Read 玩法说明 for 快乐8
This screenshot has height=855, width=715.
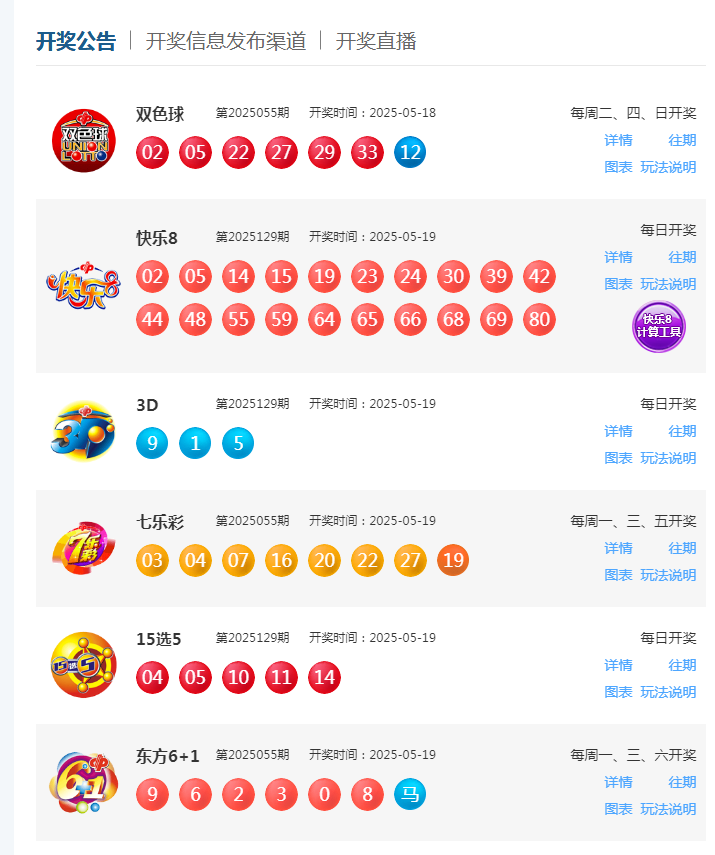click(668, 284)
